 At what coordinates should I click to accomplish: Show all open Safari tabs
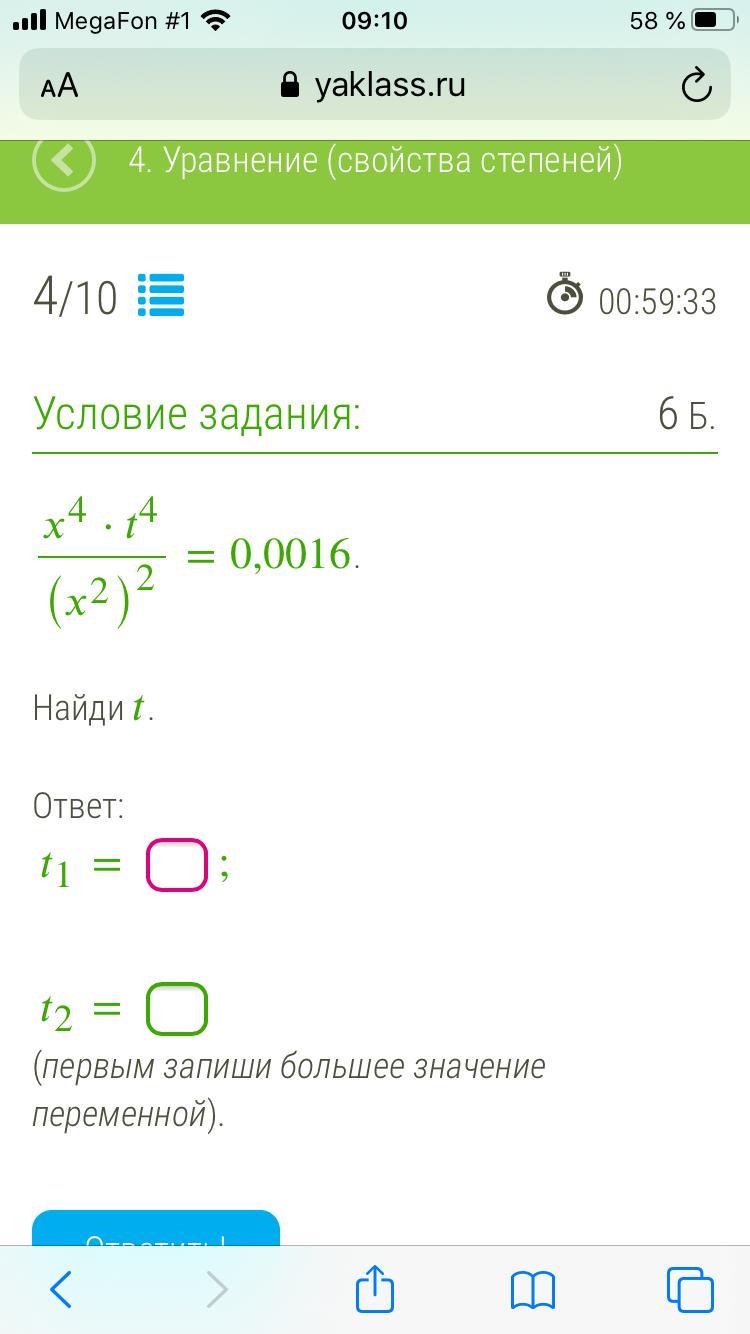(x=690, y=1289)
